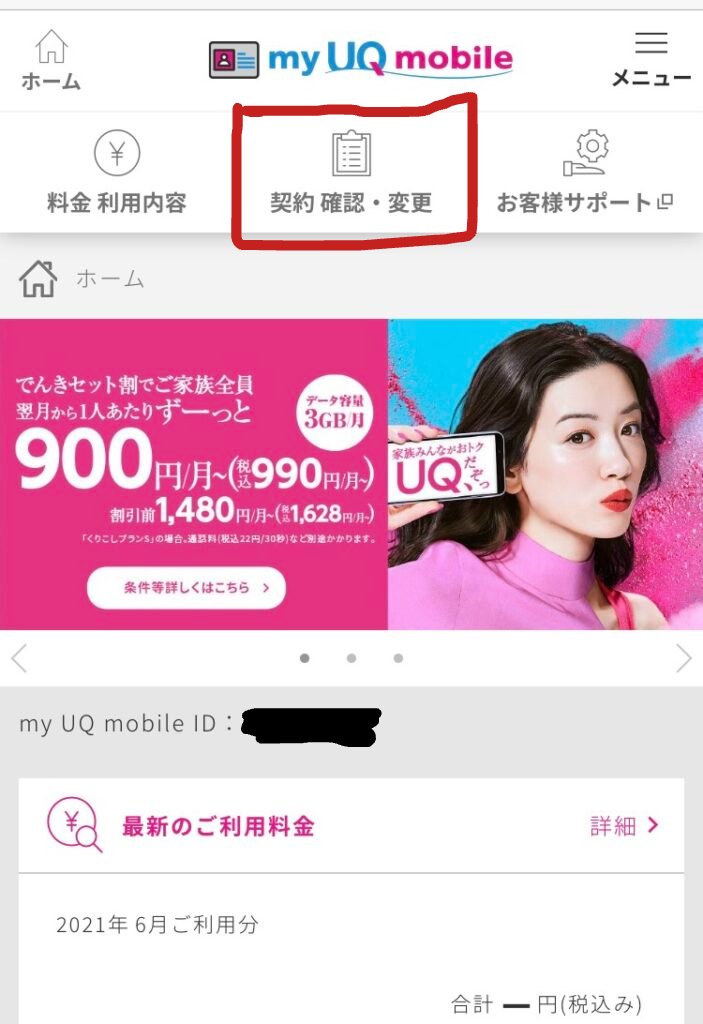703x1024 pixels.
Task: Open the my UQ mobile logo
Action: [360, 60]
